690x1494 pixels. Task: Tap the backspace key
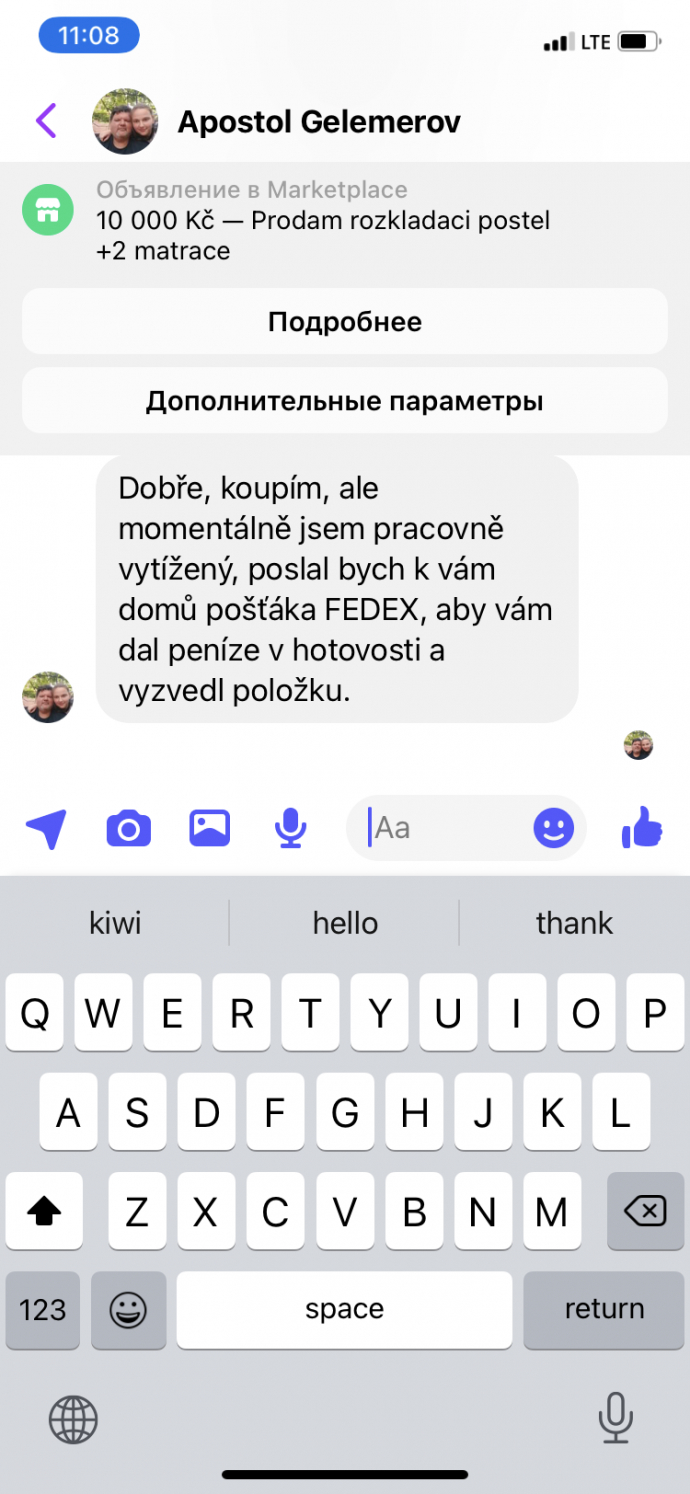(x=645, y=1212)
